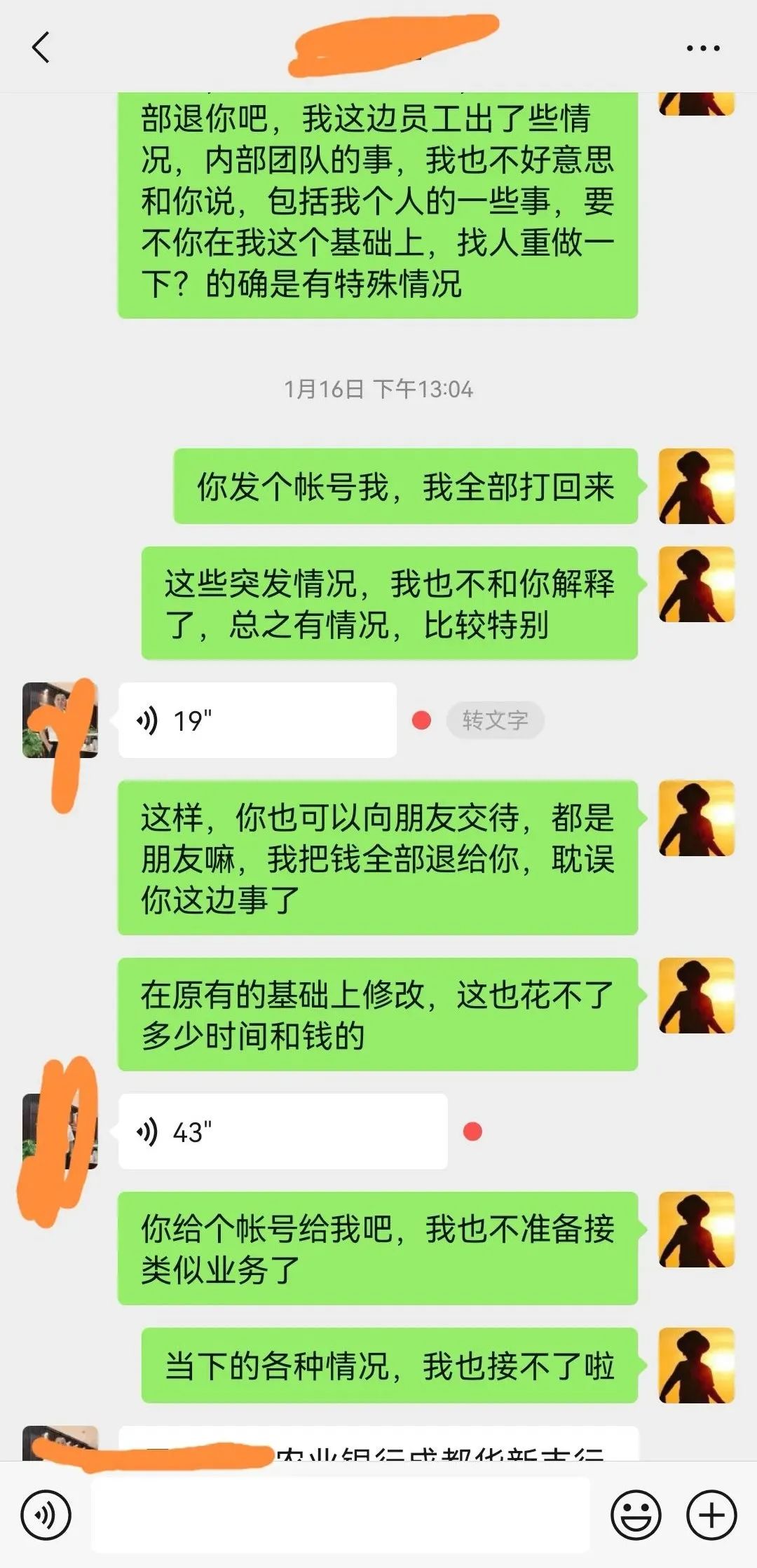Switch to voice input mode
The image size is (757, 1568).
tap(46, 1515)
